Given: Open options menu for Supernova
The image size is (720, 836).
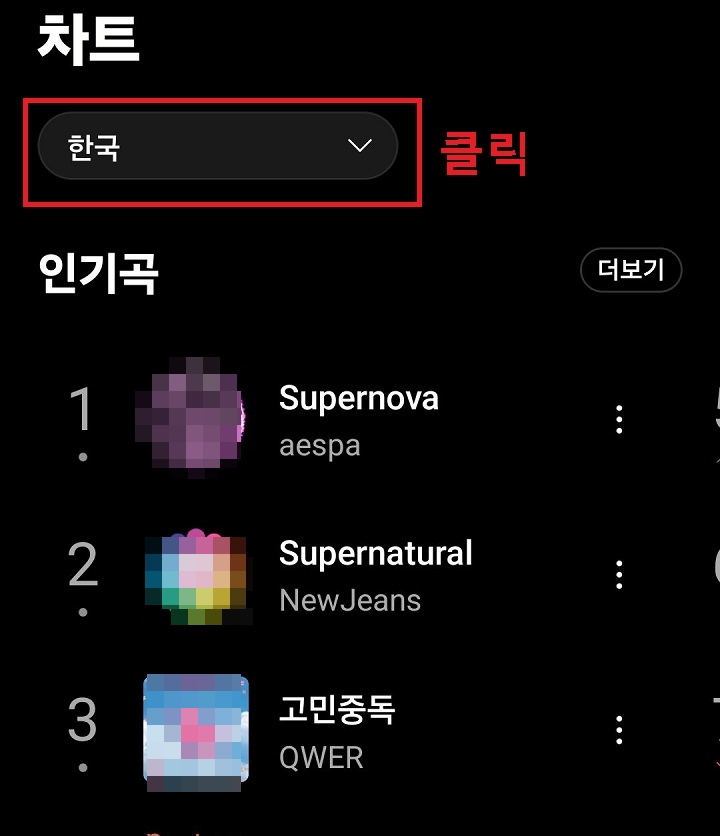Looking at the screenshot, I should (x=620, y=420).
